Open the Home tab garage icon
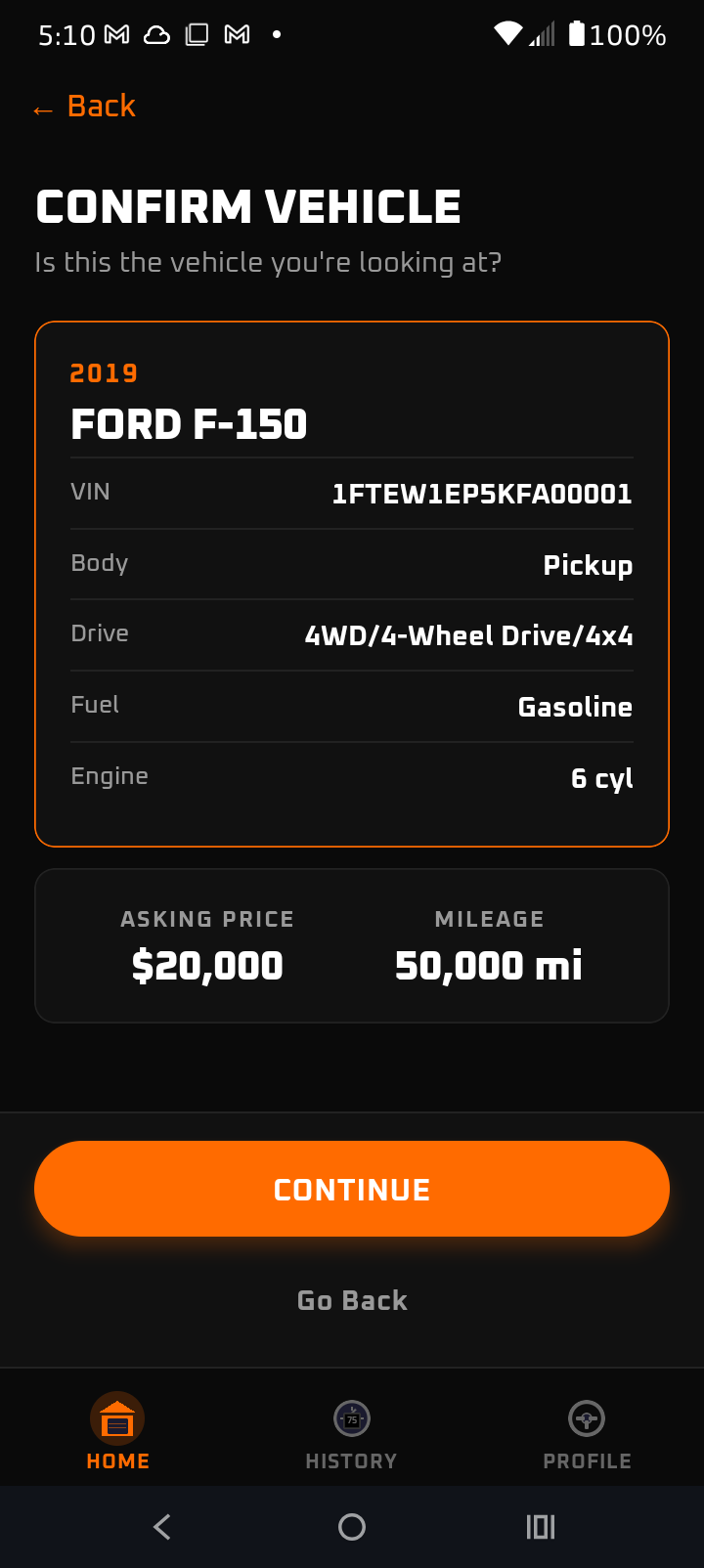This screenshot has height=1568, width=704. pos(117,1417)
